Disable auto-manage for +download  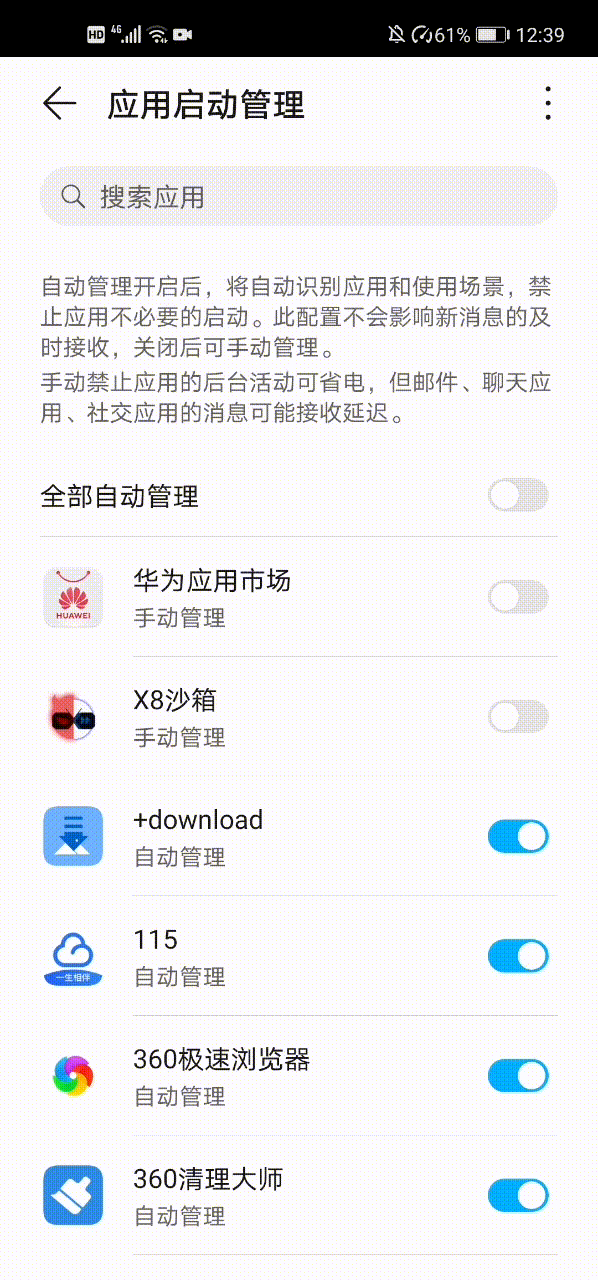pyautogui.click(x=518, y=836)
